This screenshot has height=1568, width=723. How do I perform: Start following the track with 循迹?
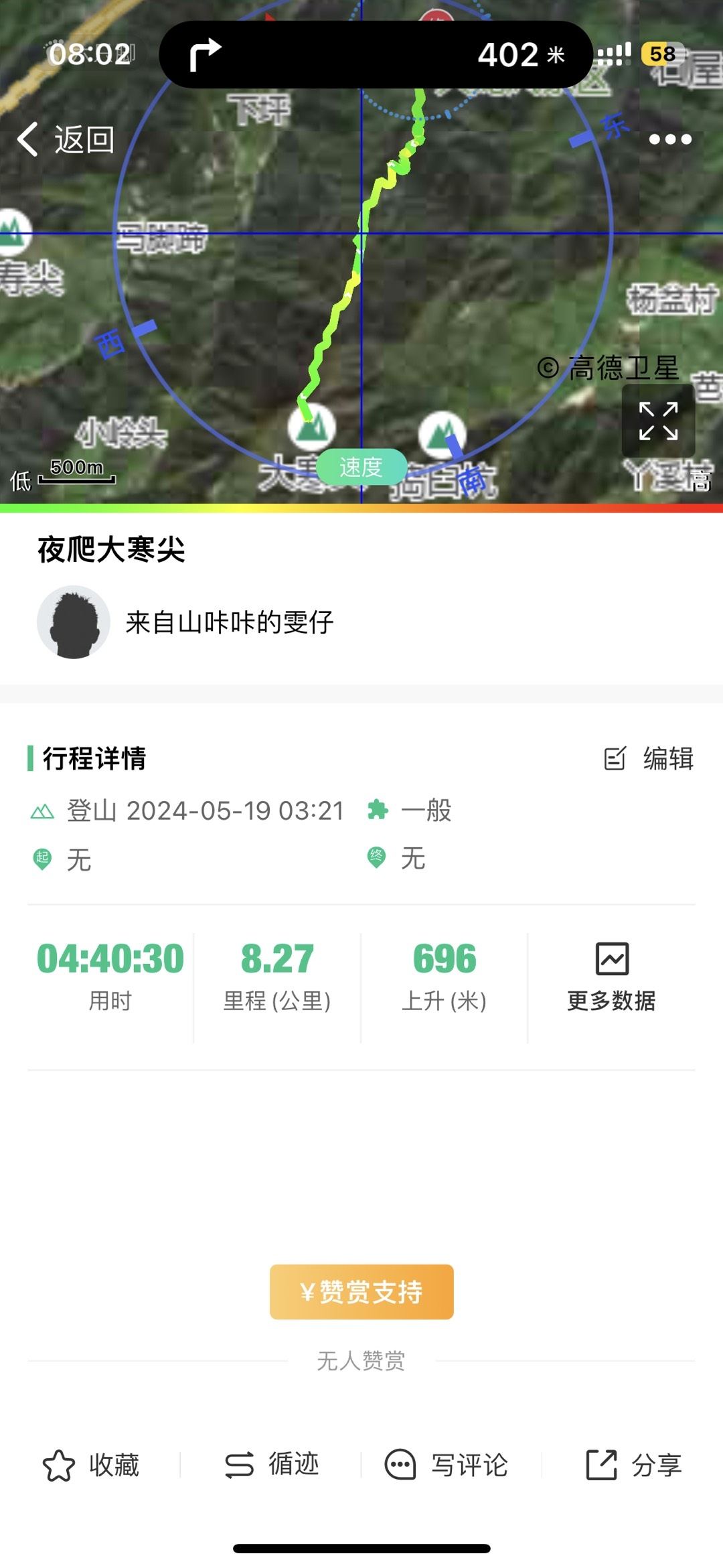(272, 1465)
